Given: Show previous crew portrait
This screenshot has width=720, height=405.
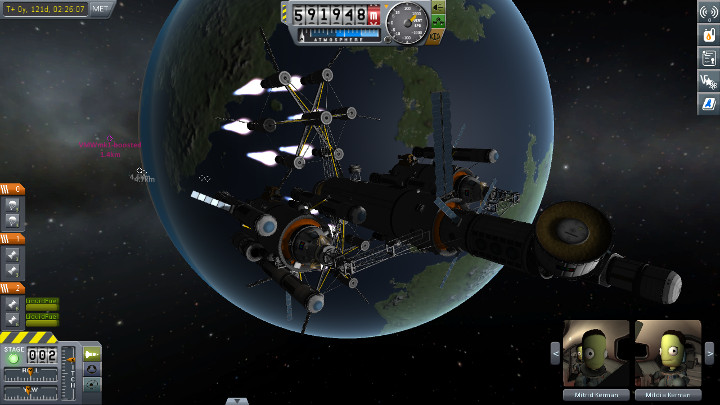Looking at the screenshot, I should [555, 352].
